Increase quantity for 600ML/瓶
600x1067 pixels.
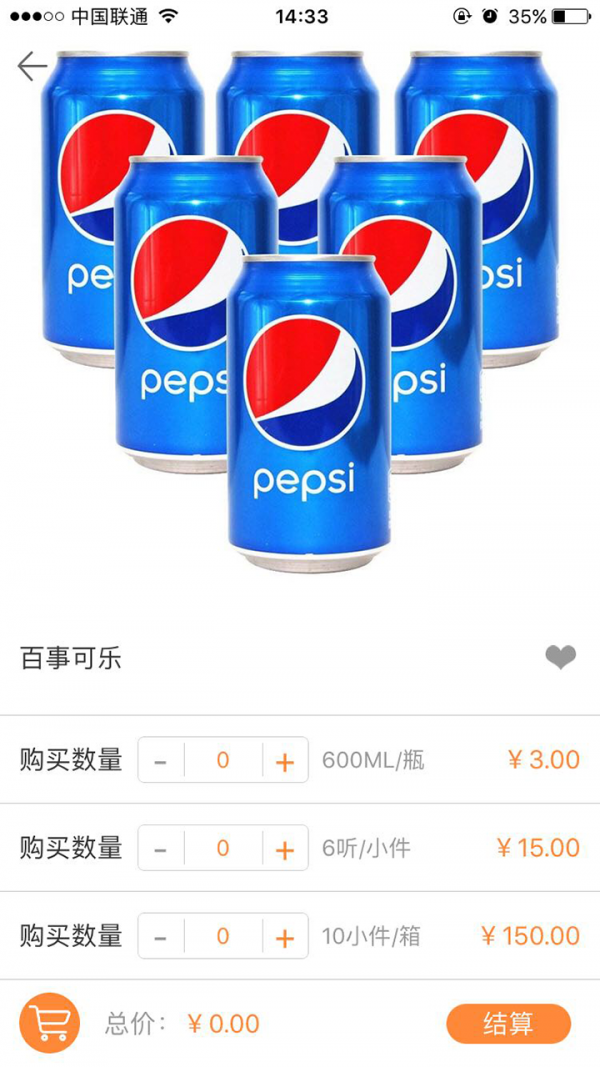tap(285, 761)
